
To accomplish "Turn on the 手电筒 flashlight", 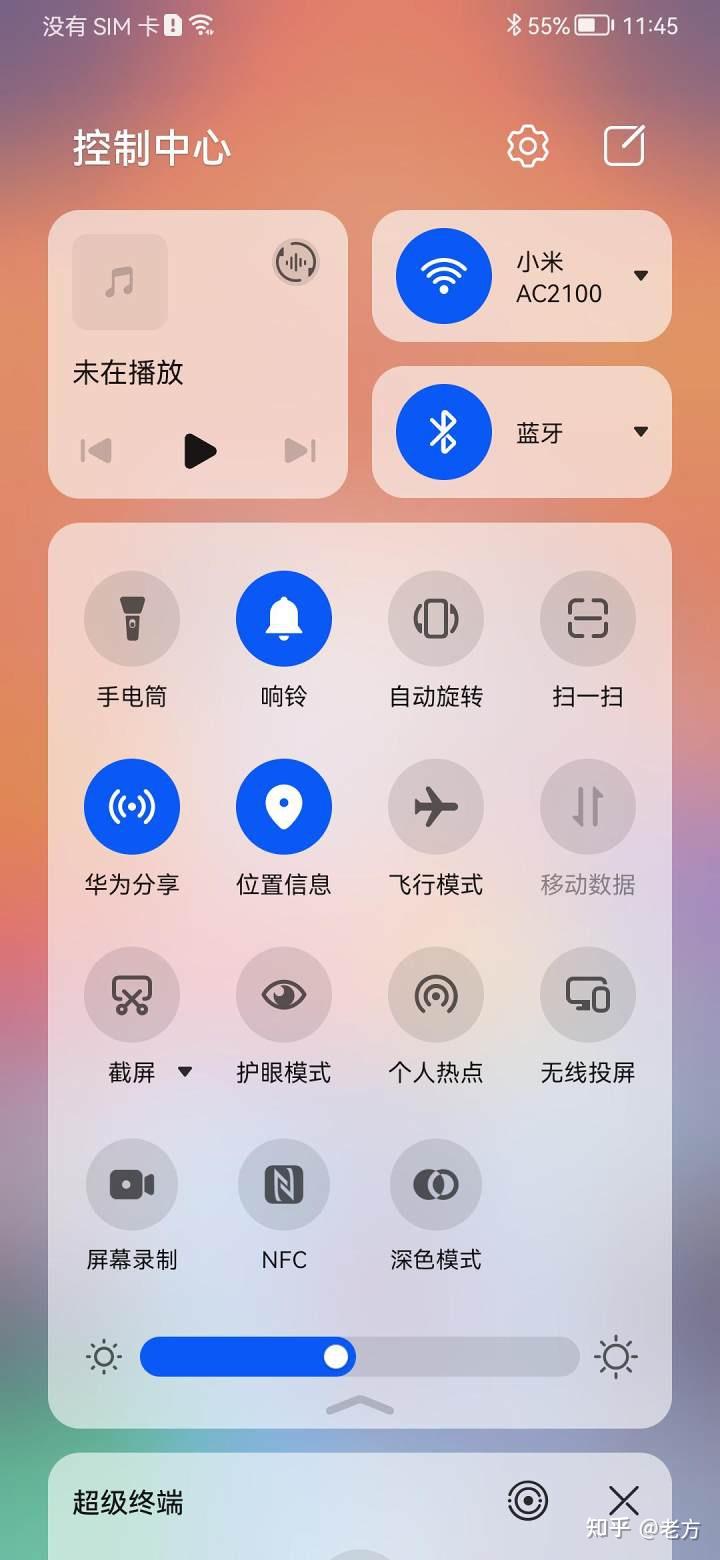I will pyautogui.click(x=132, y=618).
